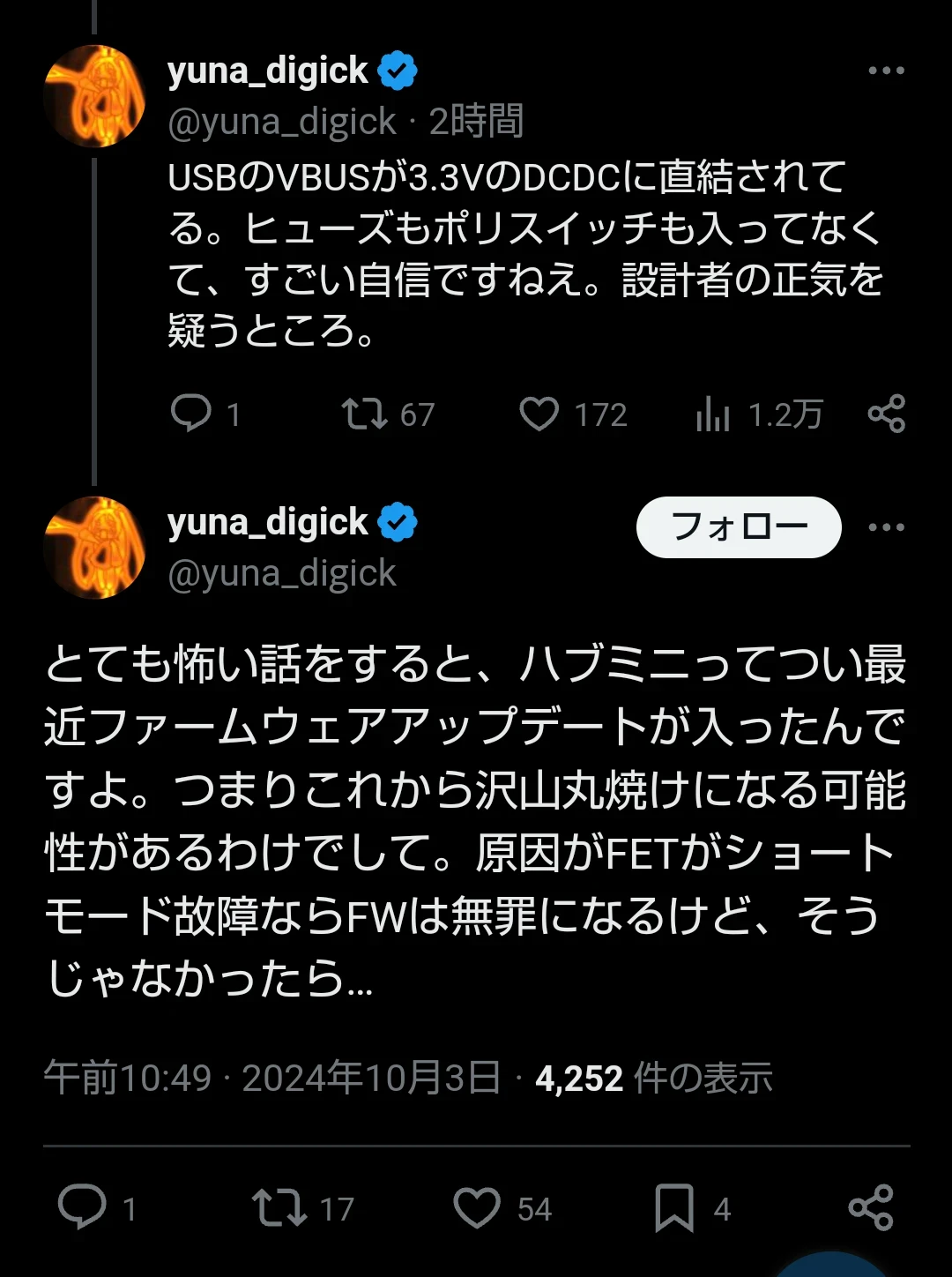Share the main tweet about firmware update
Viewport: 952px width, 1277px height.
[x=871, y=1207]
